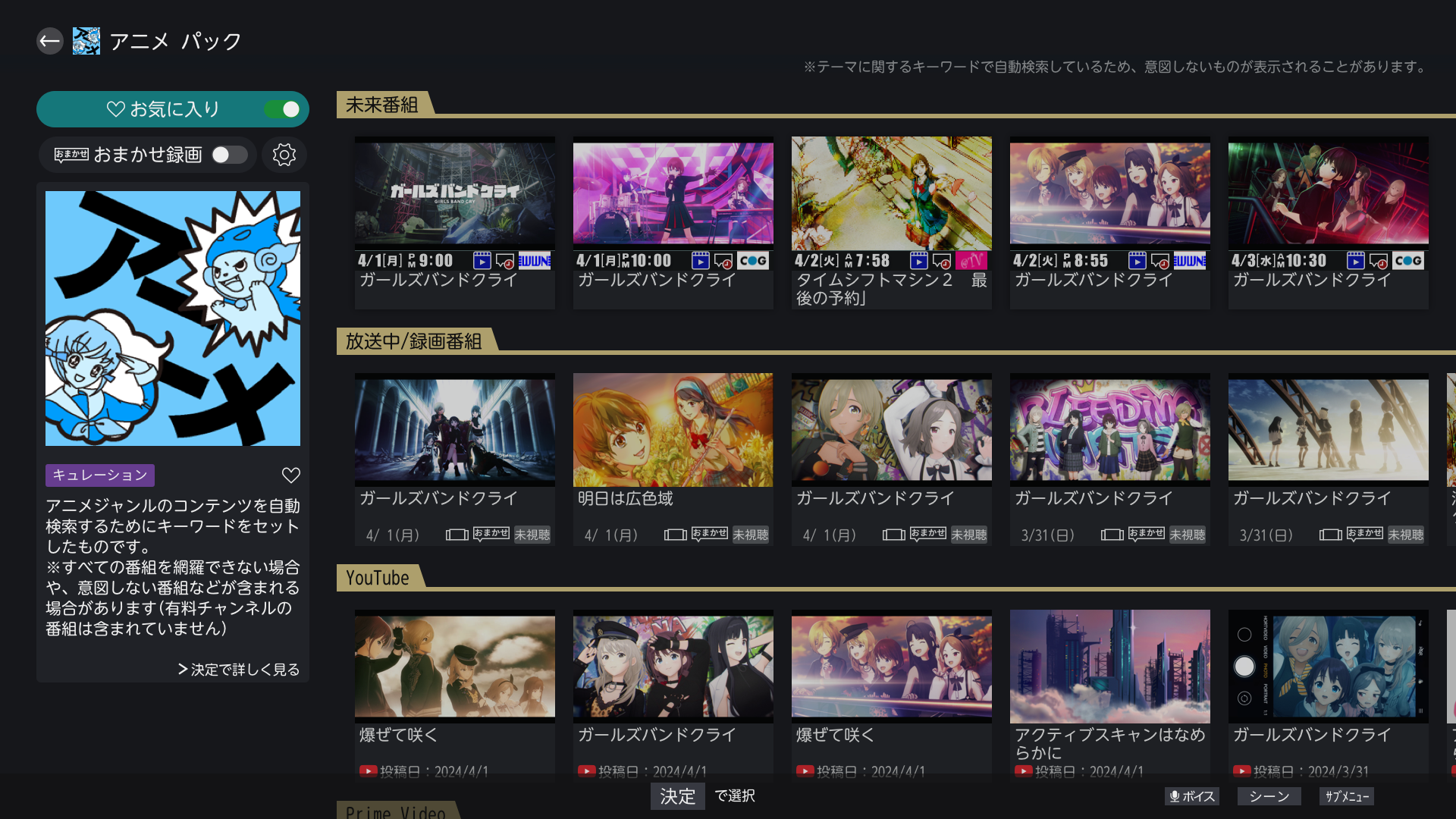Enable the おまかせ録画 auto-record switch
Screen dimensions: 1456x819
[229, 155]
